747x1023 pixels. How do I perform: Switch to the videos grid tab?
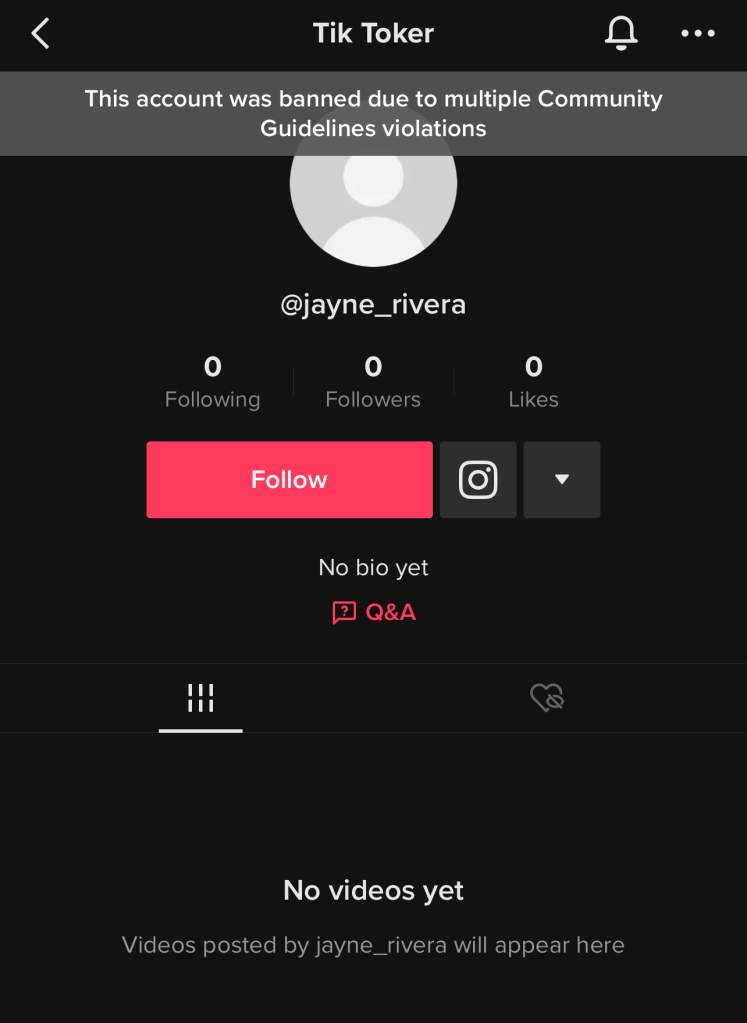click(x=201, y=698)
